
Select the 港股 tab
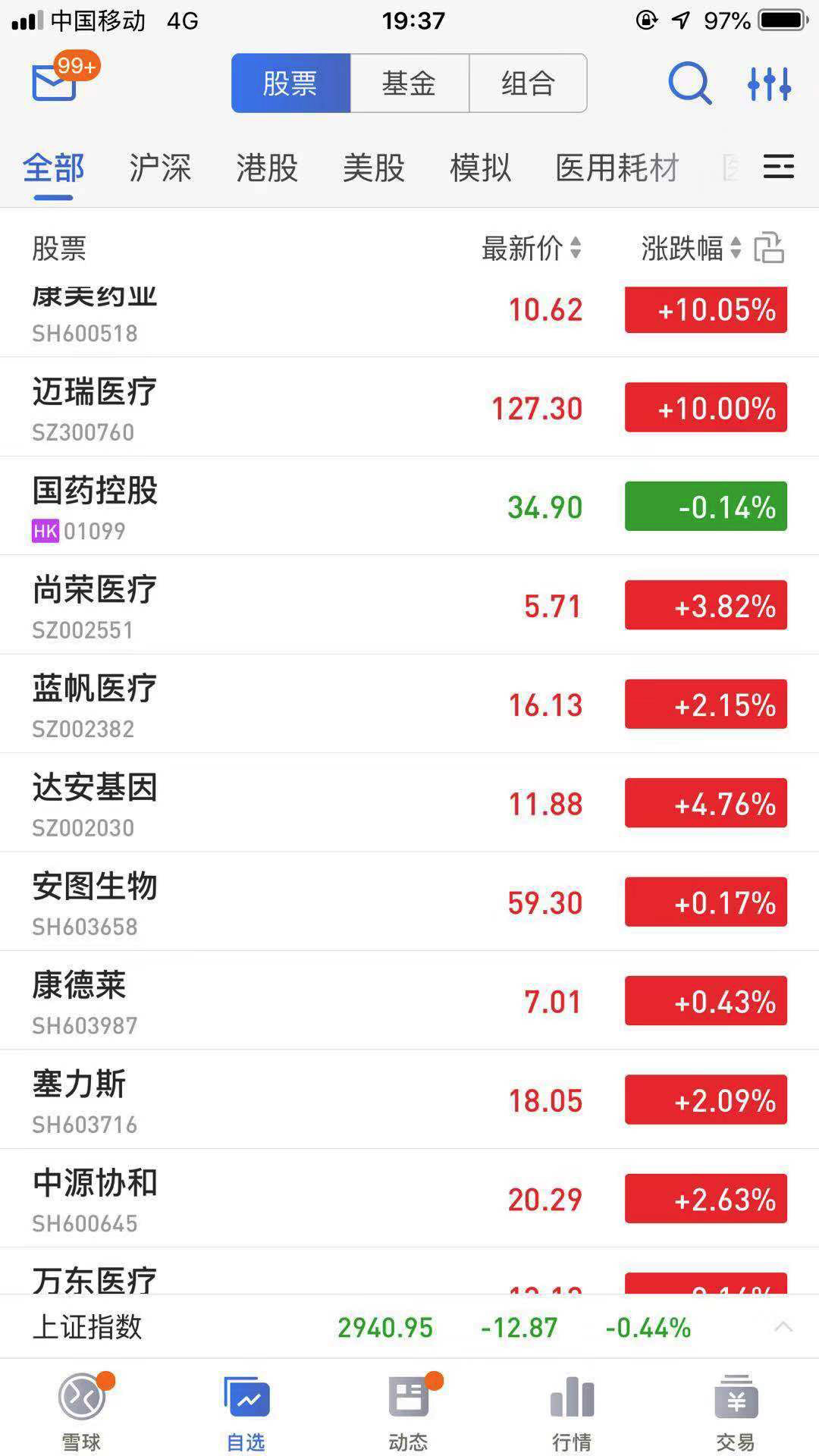(267, 168)
